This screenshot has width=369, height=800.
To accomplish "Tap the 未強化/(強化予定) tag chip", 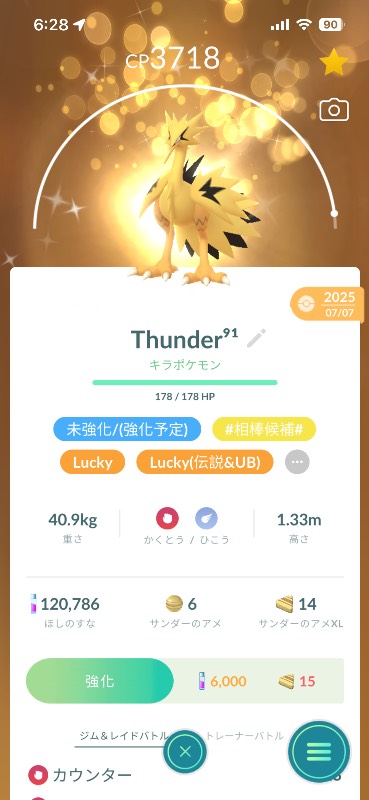I will 127,430.
